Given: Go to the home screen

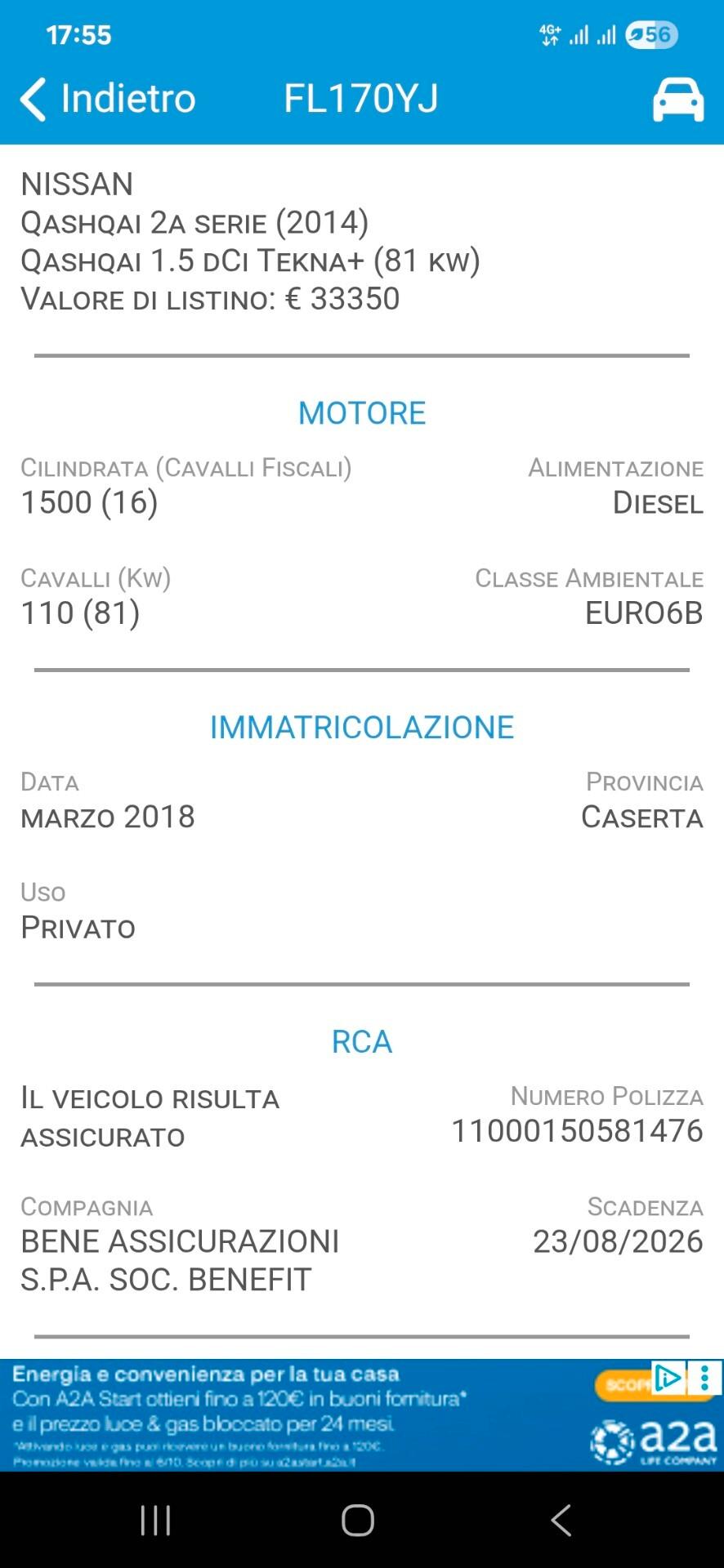Looking at the screenshot, I should (358, 1520).
